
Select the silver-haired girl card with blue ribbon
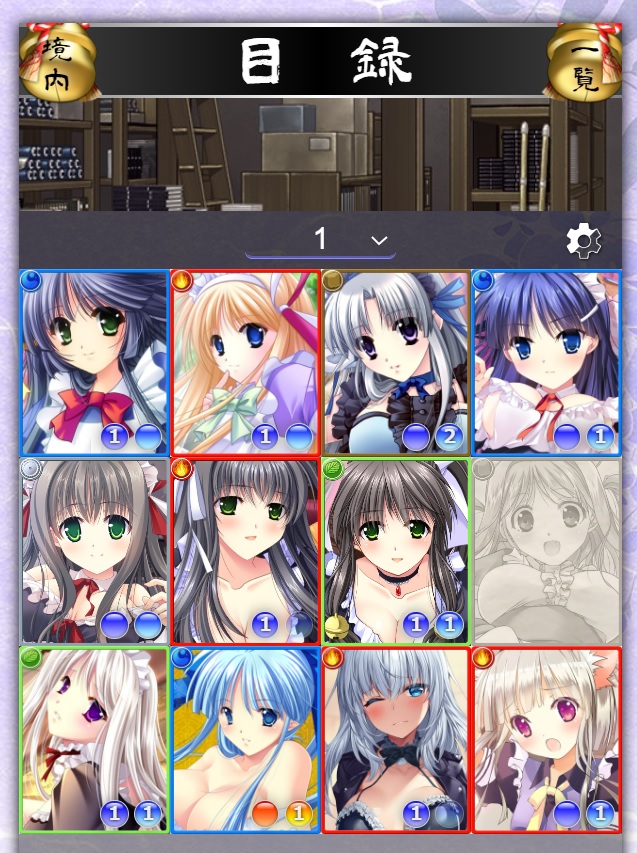[396, 363]
